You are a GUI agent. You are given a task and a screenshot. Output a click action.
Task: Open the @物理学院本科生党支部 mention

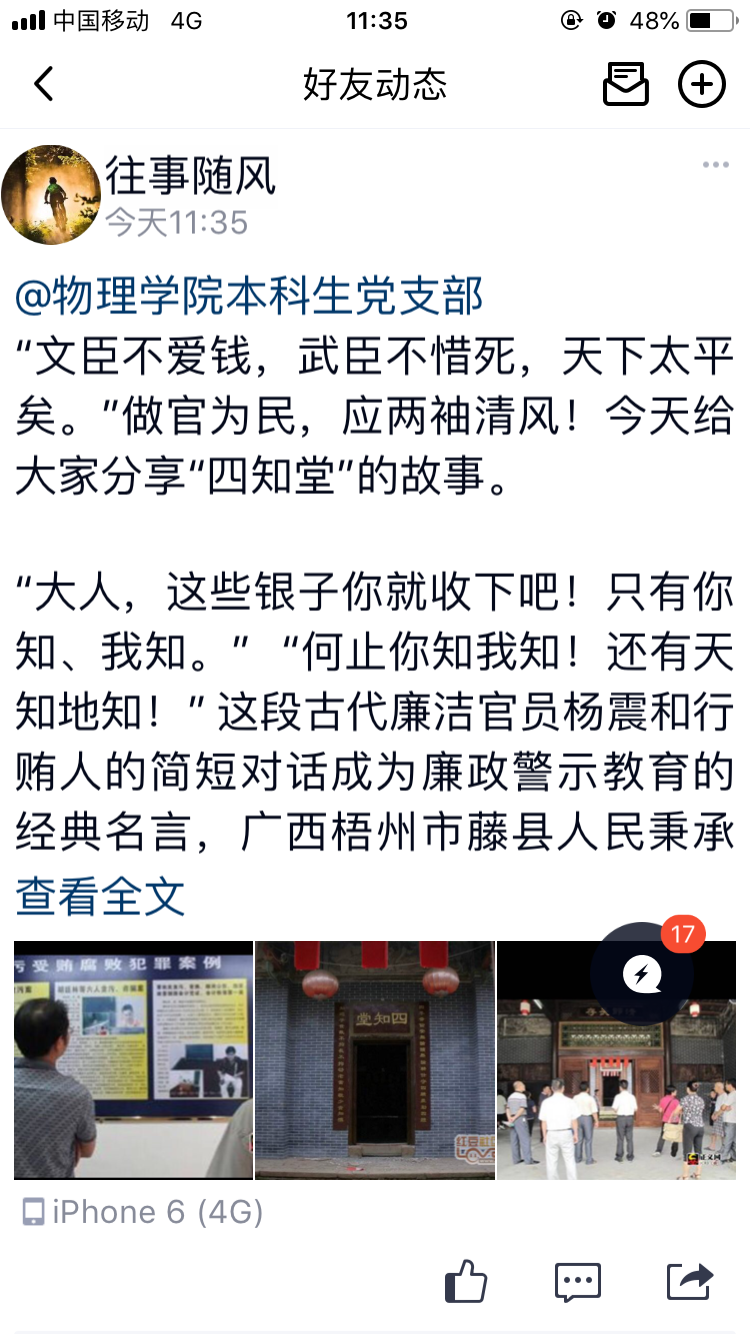pos(250,296)
